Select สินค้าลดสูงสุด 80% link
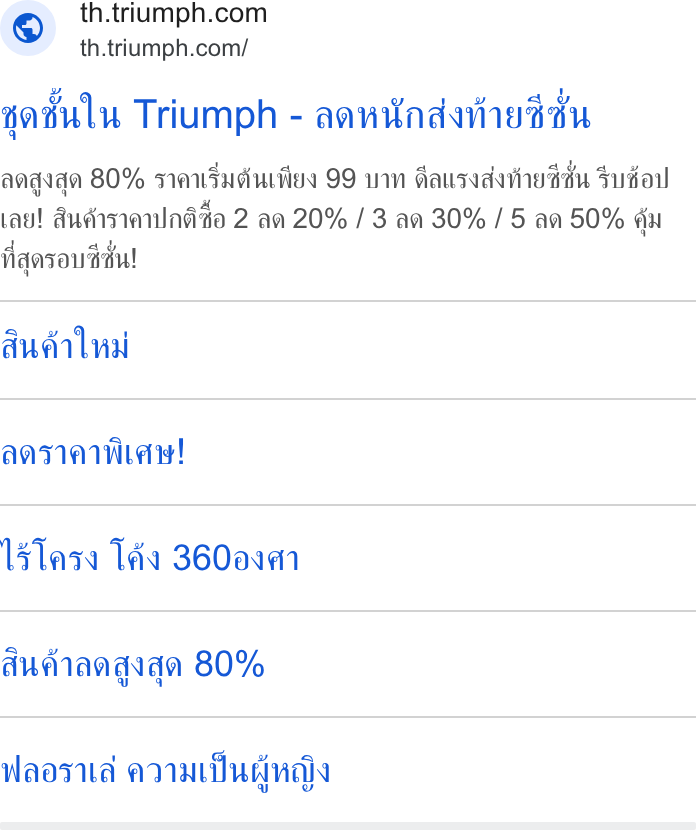 pos(132,664)
